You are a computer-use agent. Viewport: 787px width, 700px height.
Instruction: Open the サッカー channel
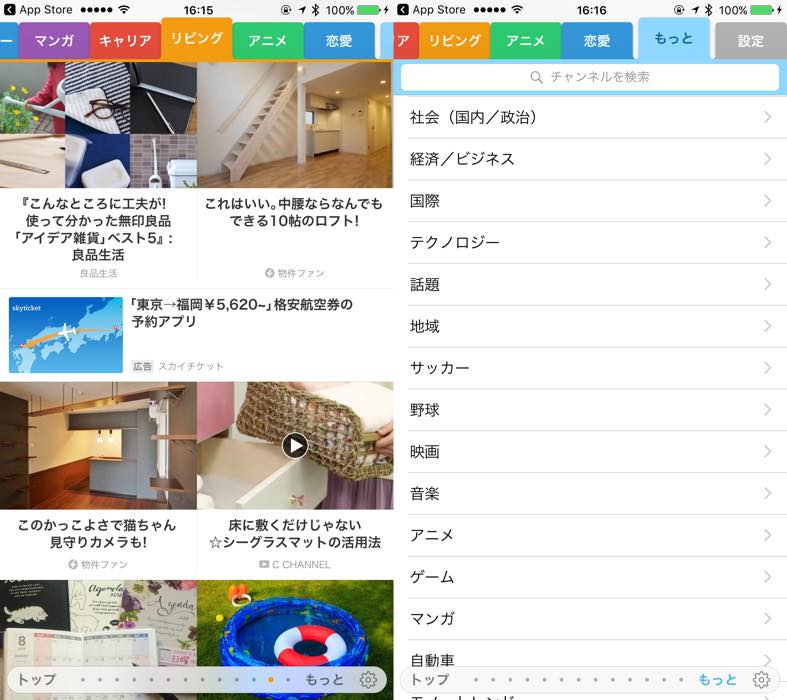(x=590, y=368)
